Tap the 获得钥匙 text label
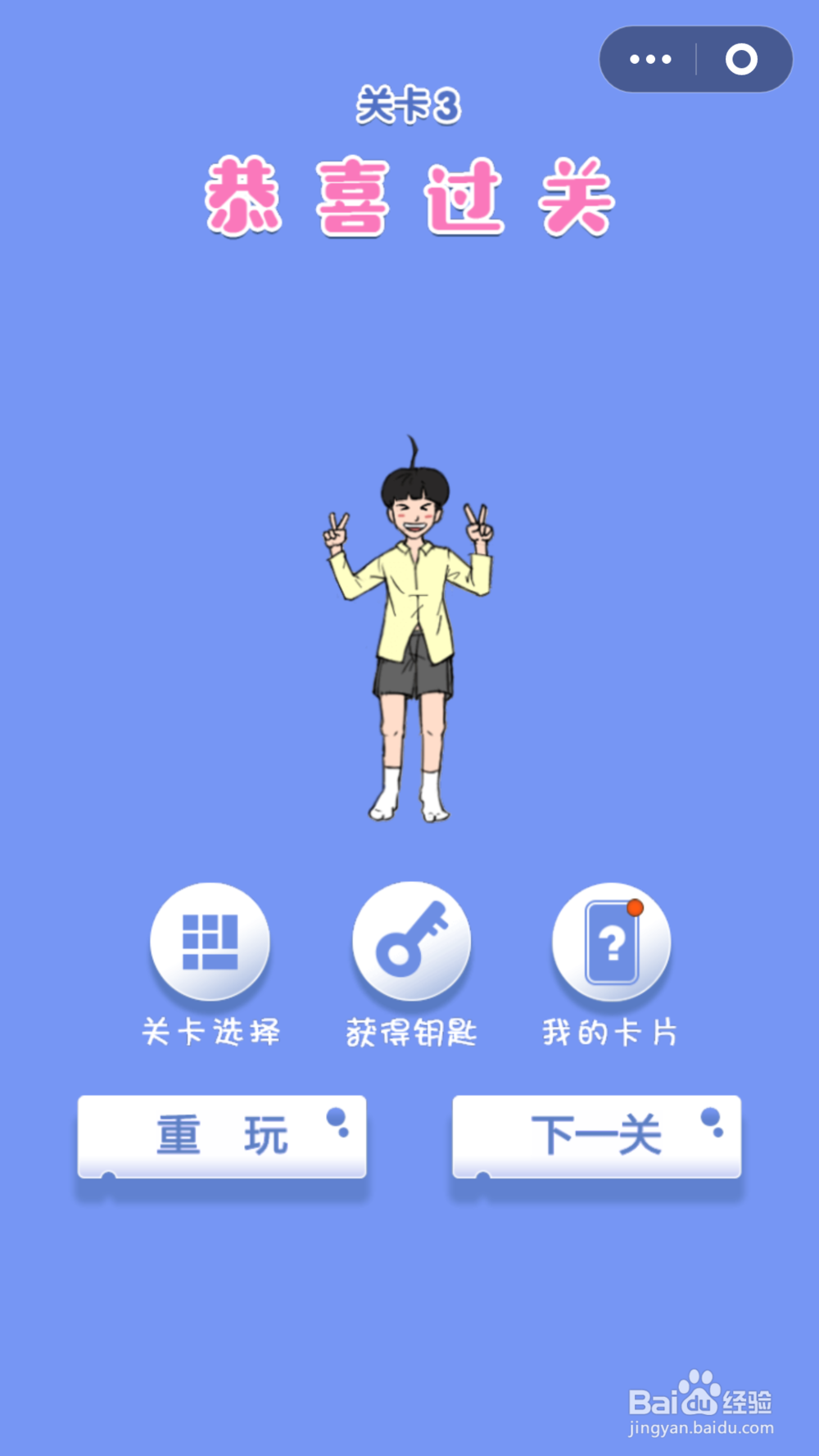The width and height of the screenshot is (819, 1456). point(412,1033)
